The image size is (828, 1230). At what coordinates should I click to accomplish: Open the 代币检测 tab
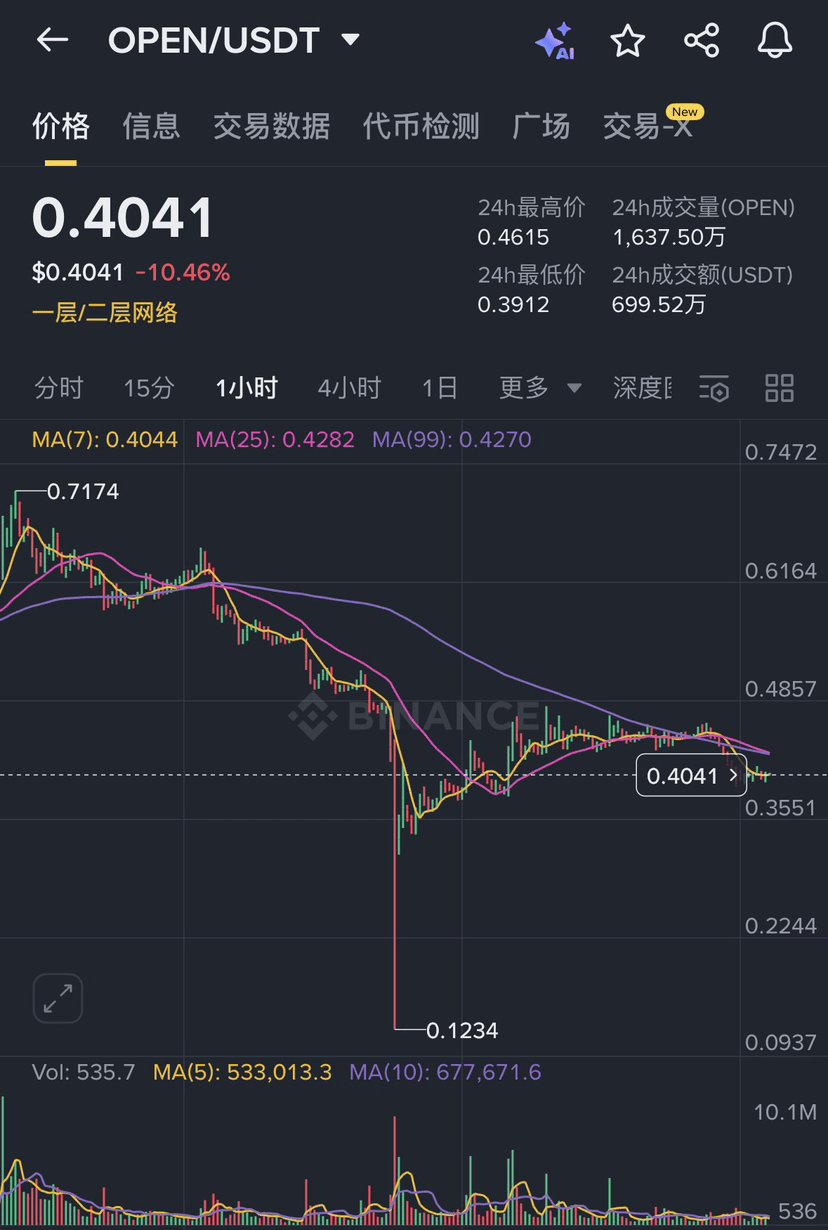[x=421, y=126]
